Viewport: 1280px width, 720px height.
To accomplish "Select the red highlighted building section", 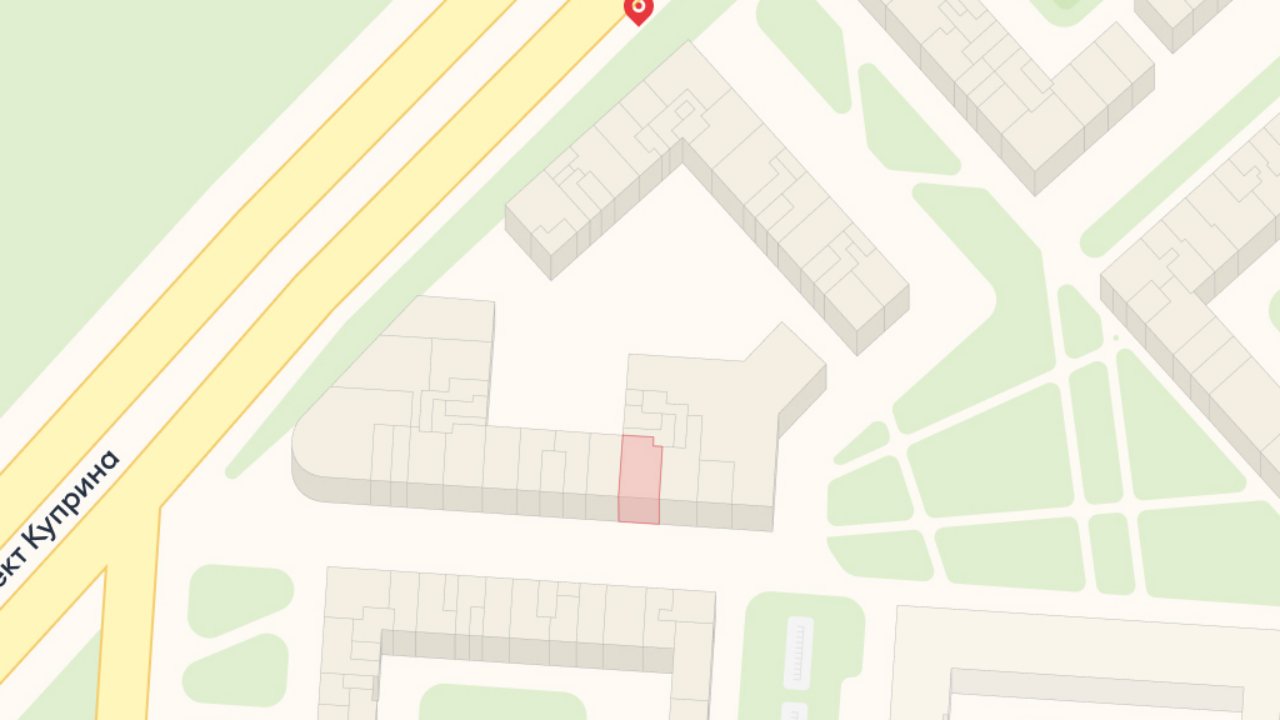I will click(x=640, y=479).
